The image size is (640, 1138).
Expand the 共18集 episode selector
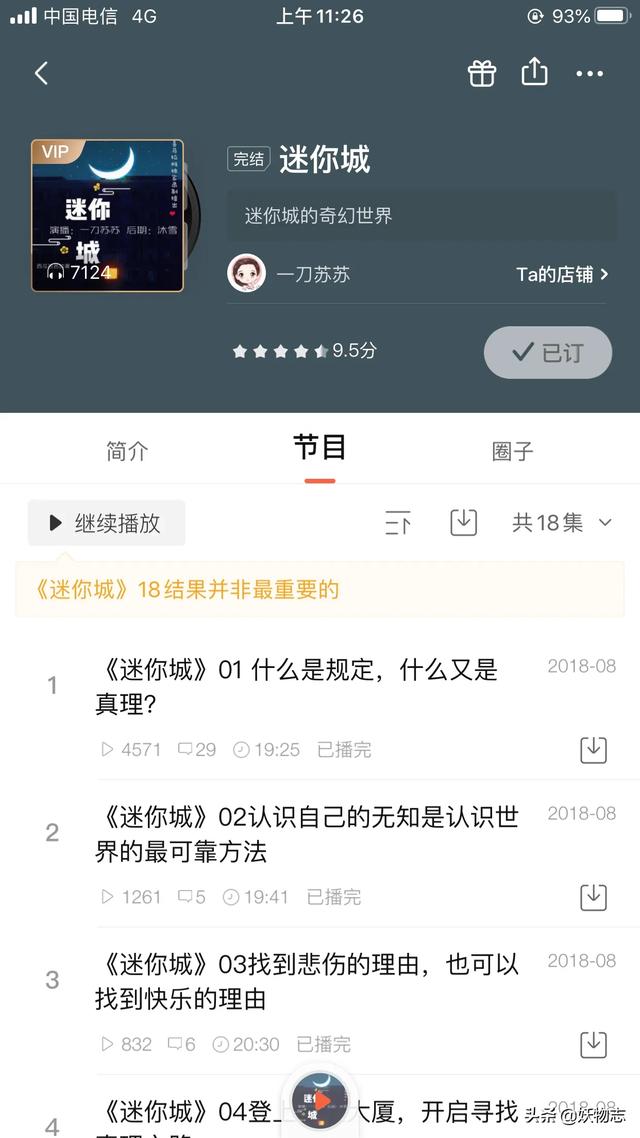(x=561, y=522)
